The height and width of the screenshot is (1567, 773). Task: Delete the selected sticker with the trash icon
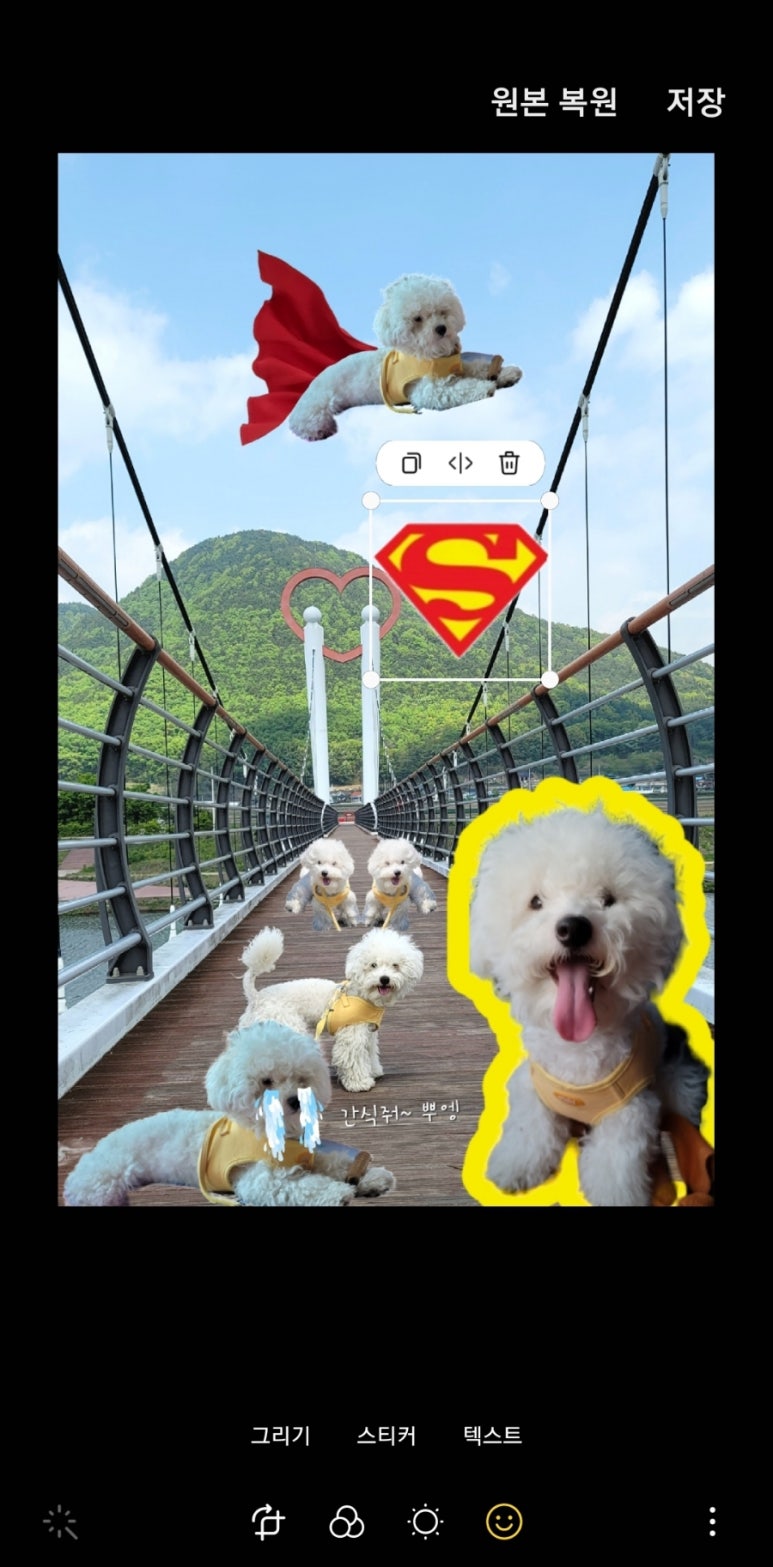pos(509,463)
